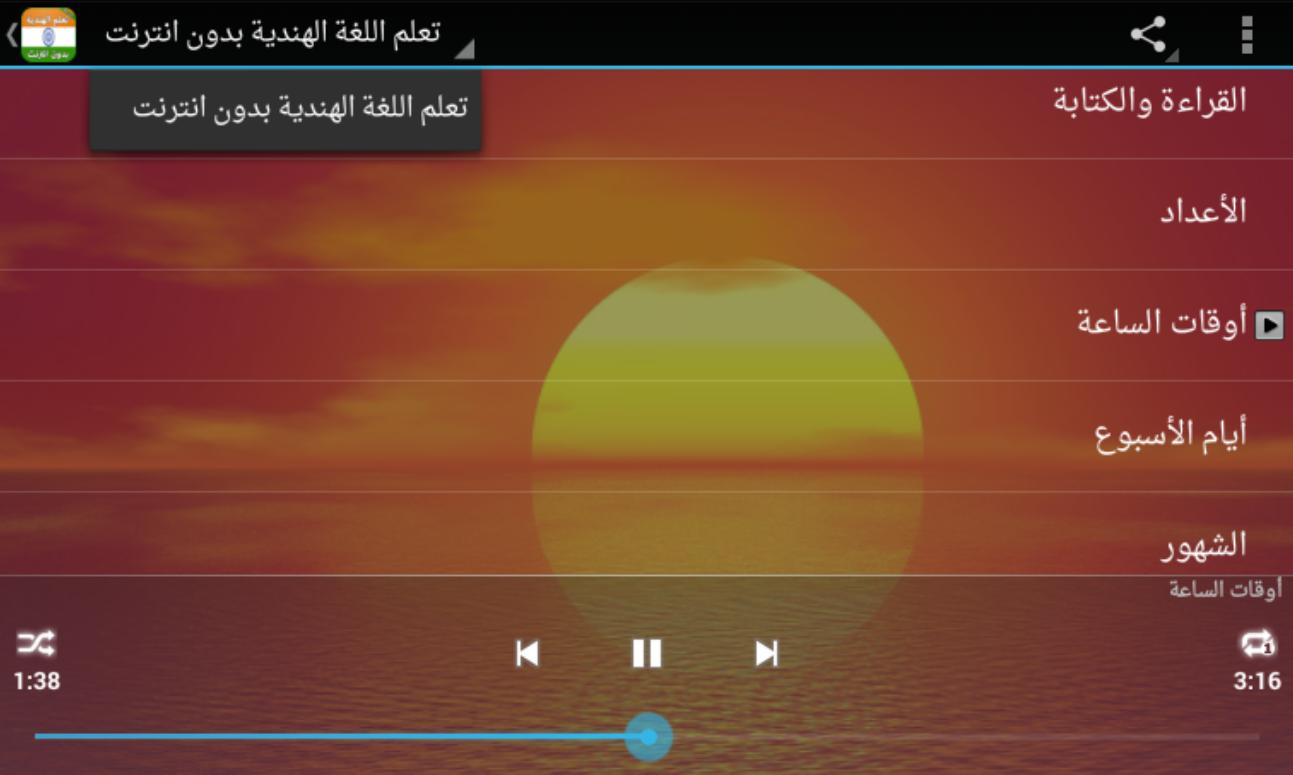Skip to the previous track
This screenshot has width=1293, height=775.
(527, 654)
